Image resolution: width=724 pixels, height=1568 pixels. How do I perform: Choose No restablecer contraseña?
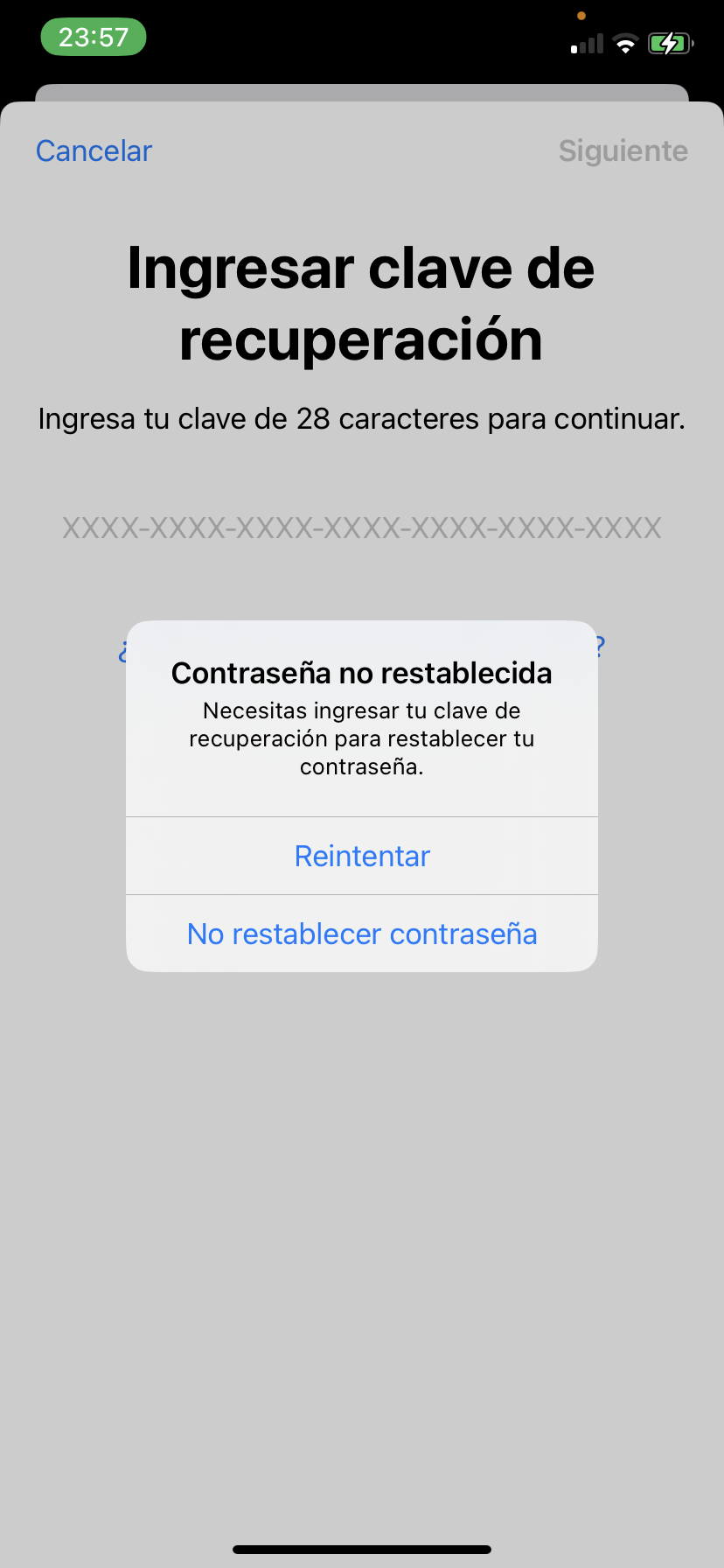coord(362,934)
